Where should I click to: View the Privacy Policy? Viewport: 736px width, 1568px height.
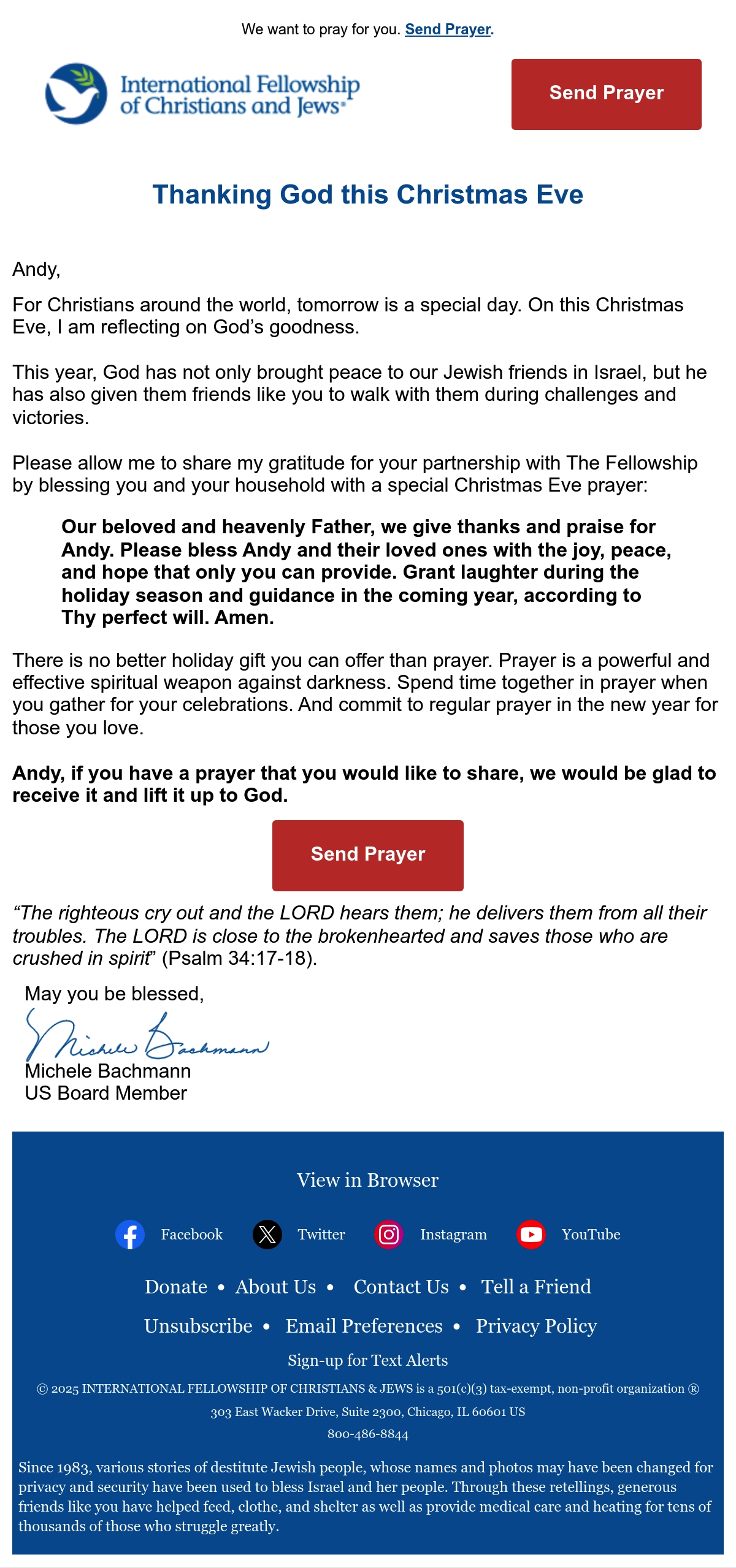pyautogui.click(x=536, y=1326)
